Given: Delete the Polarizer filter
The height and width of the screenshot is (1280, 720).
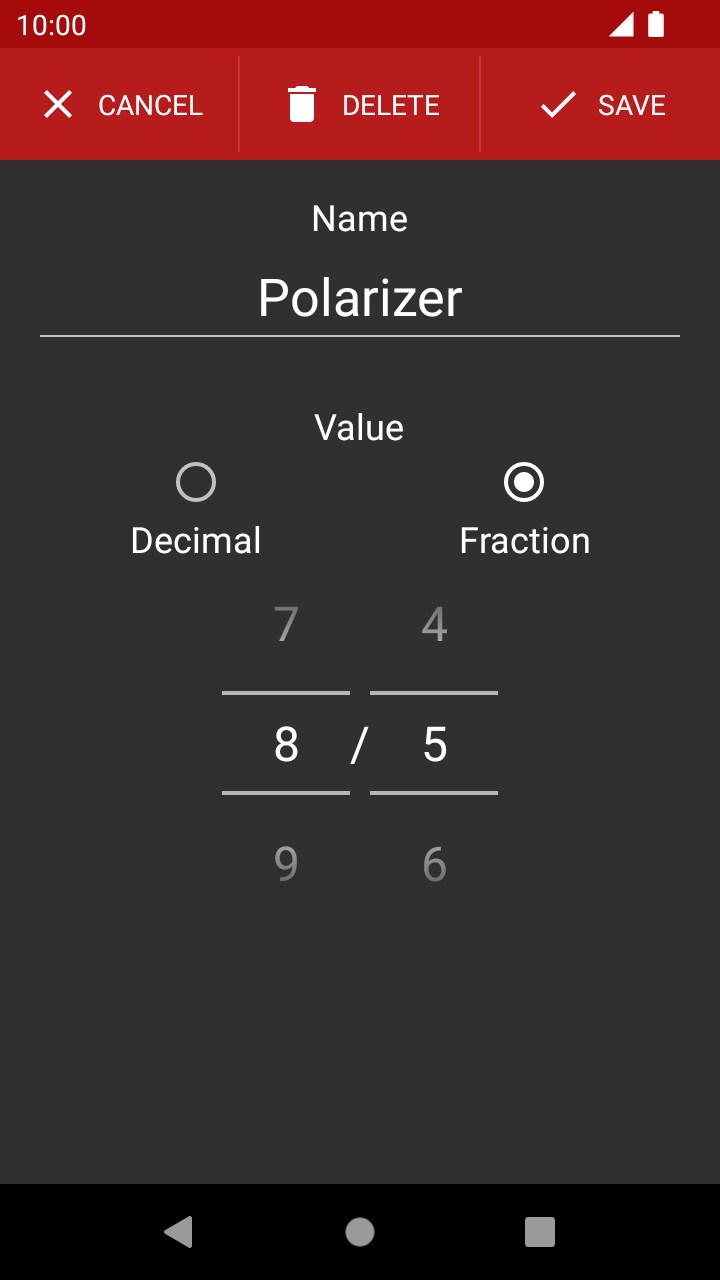Looking at the screenshot, I should (x=360, y=105).
